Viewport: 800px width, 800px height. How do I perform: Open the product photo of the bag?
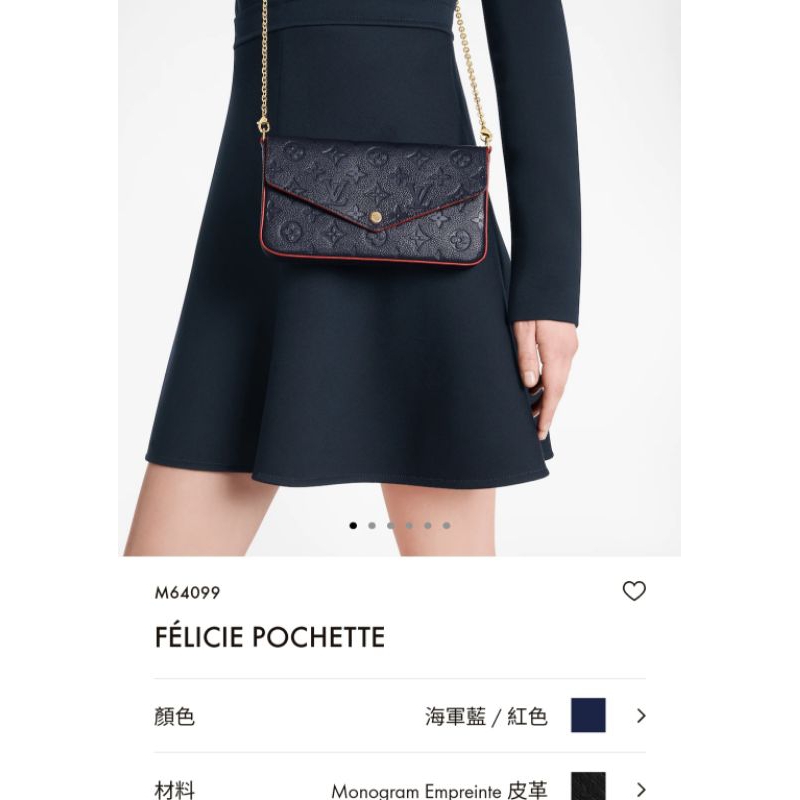pos(399,278)
